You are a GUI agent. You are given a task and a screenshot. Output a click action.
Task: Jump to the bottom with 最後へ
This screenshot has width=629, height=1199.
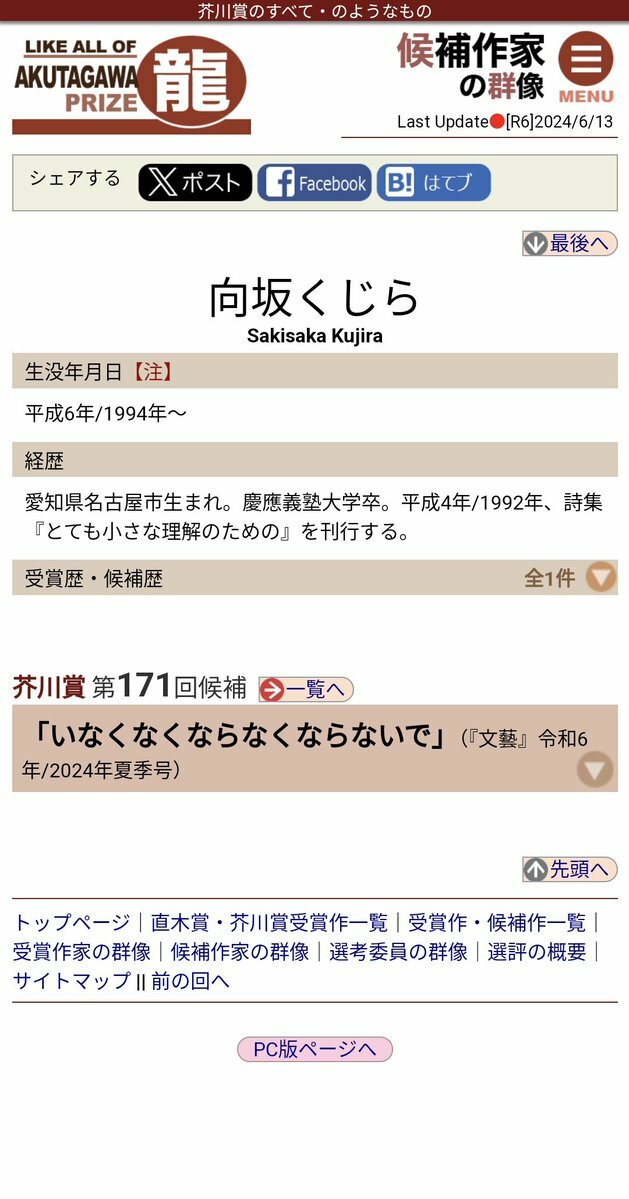tap(569, 243)
